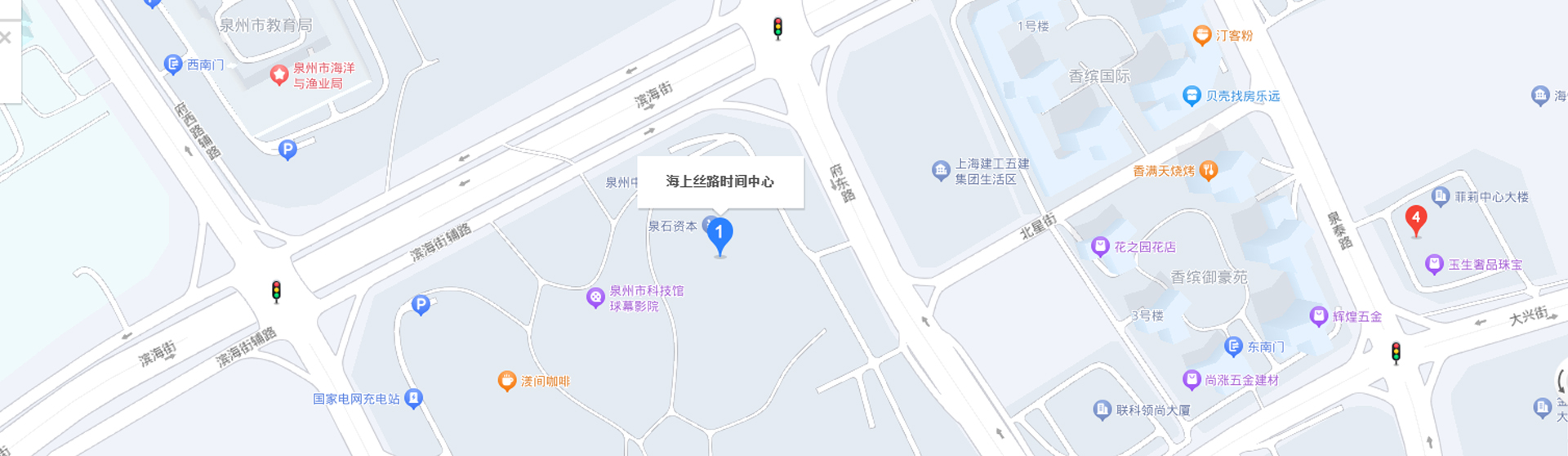Tap the blue marker numbered 1
1568x456 pixels.
click(x=719, y=234)
